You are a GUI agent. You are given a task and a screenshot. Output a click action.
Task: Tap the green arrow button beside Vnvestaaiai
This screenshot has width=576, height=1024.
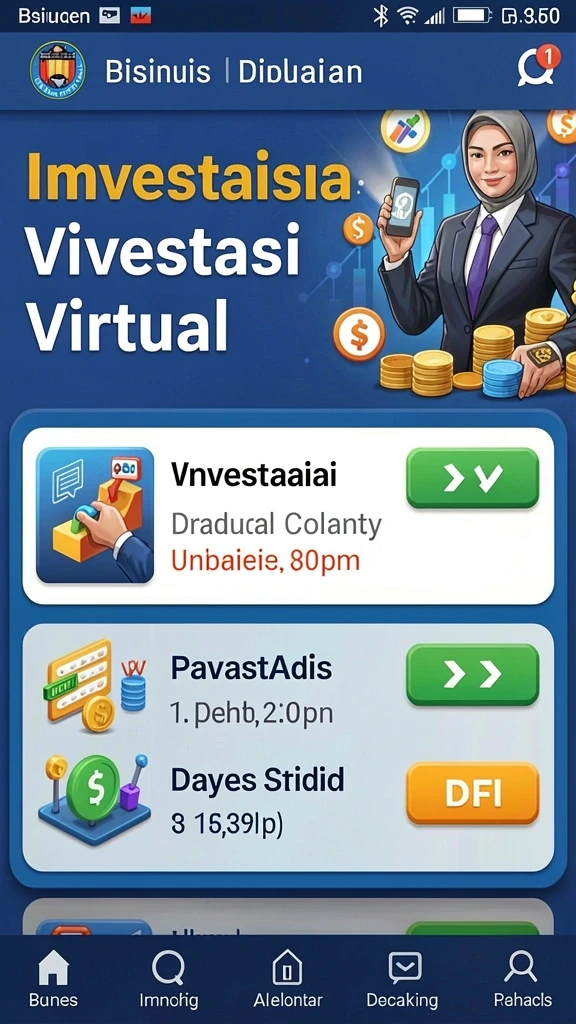pyautogui.click(x=472, y=478)
